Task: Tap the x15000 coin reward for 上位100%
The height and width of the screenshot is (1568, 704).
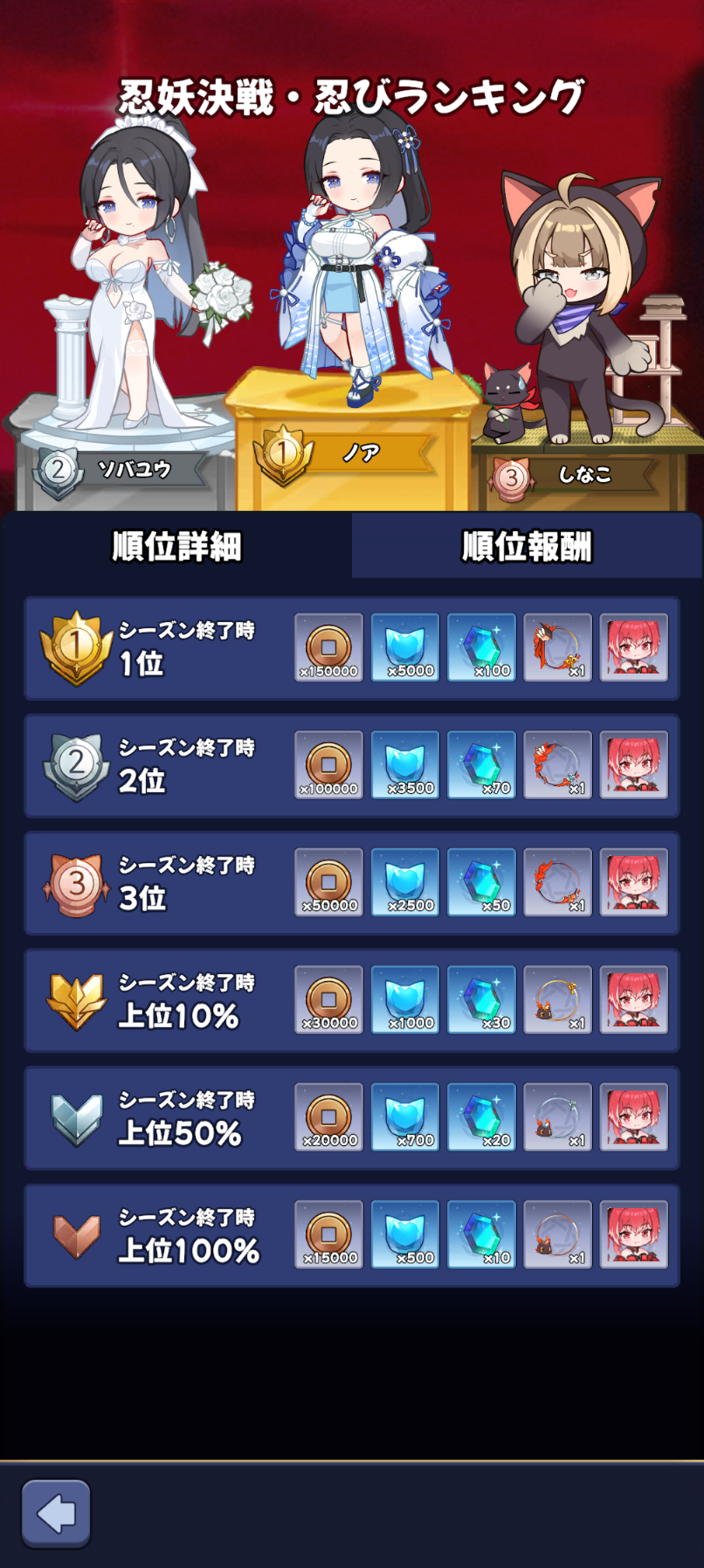Action: click(x=328, y=1234)
